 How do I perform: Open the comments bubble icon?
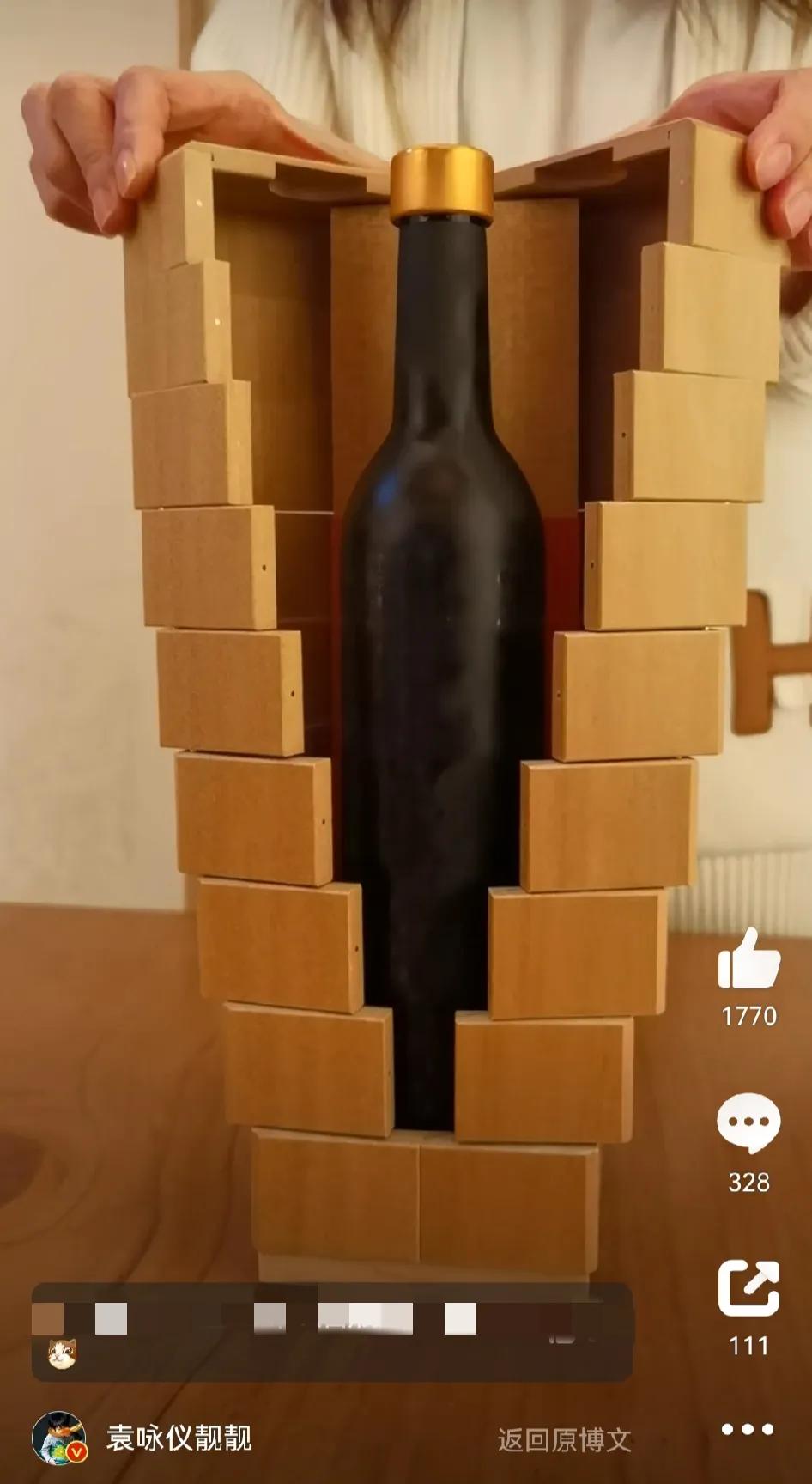click(x=748, y=1123)
